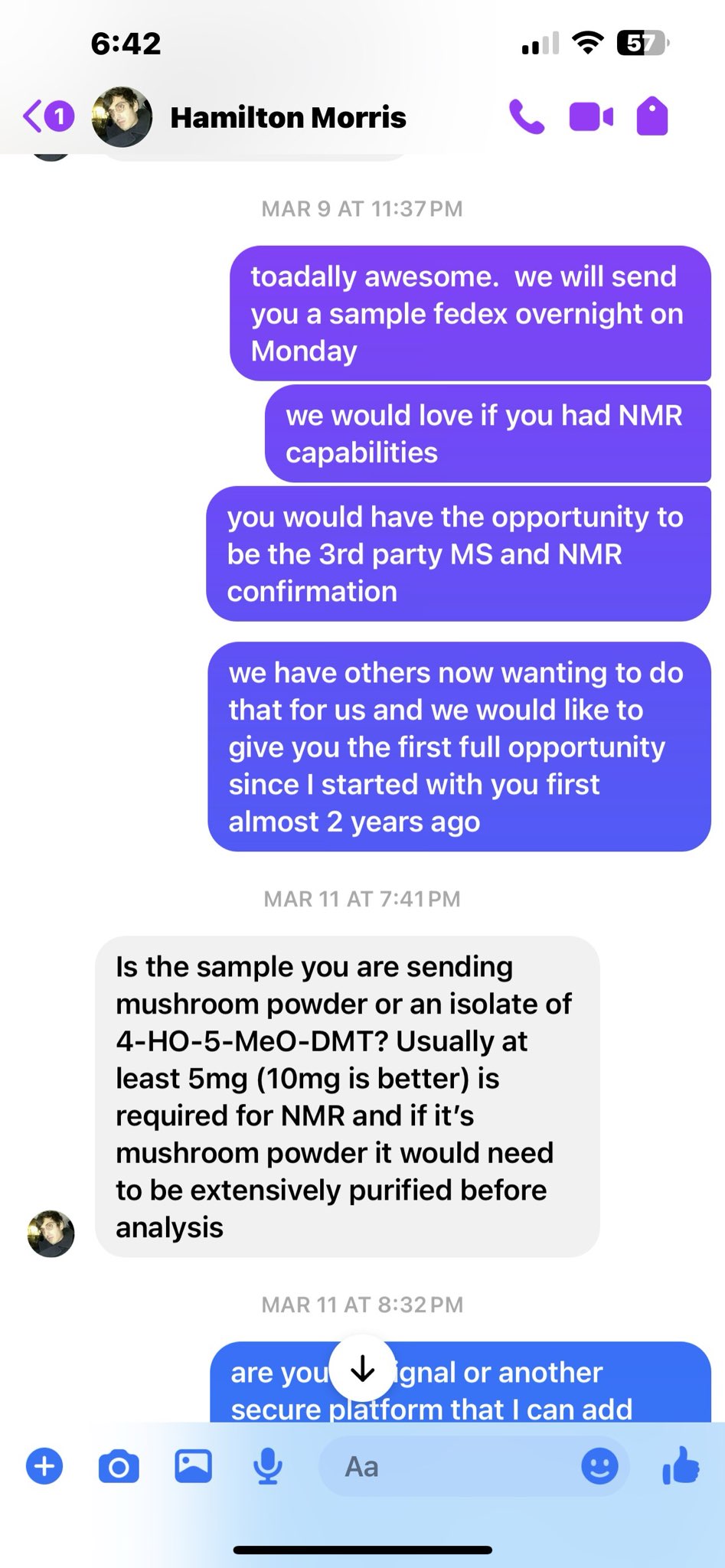Image resolution: width=725 pixels, height=1568 pixels.
Task: Open the purple tag icon in the header
Action: [x=652, y=117]
